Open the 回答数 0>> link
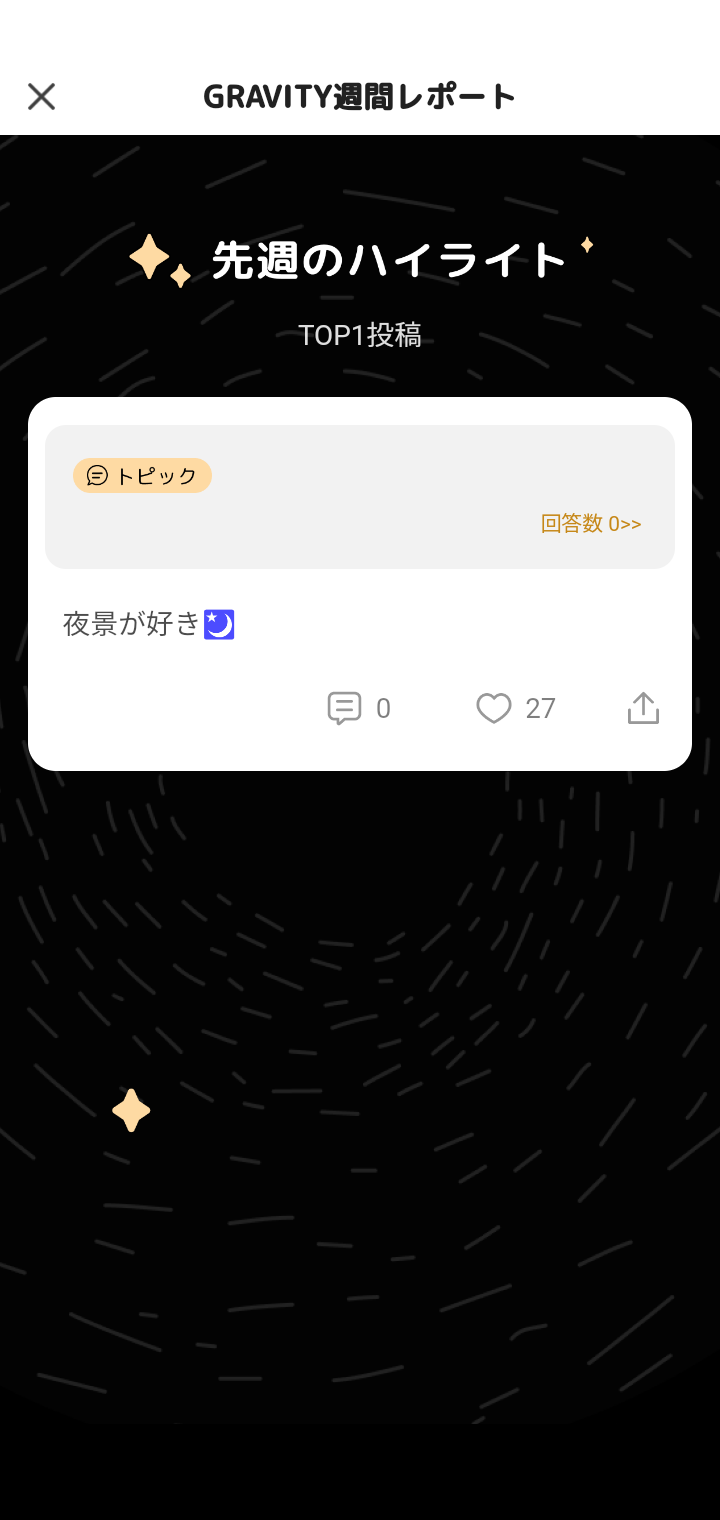The height and width of the screenshot is (1520, 720). point(590,524)
